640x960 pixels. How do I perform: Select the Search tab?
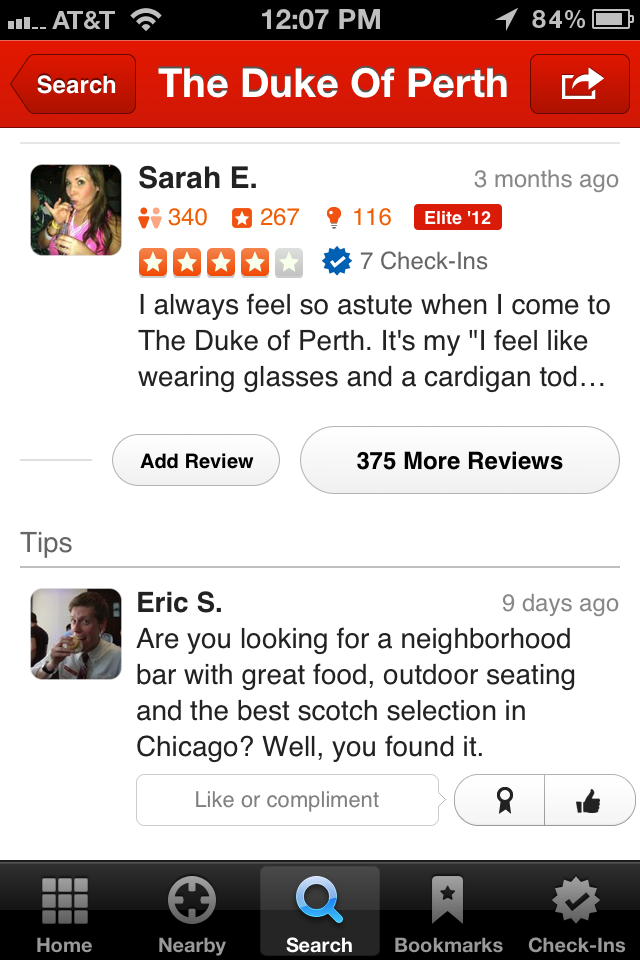click(x=319, y=913)
